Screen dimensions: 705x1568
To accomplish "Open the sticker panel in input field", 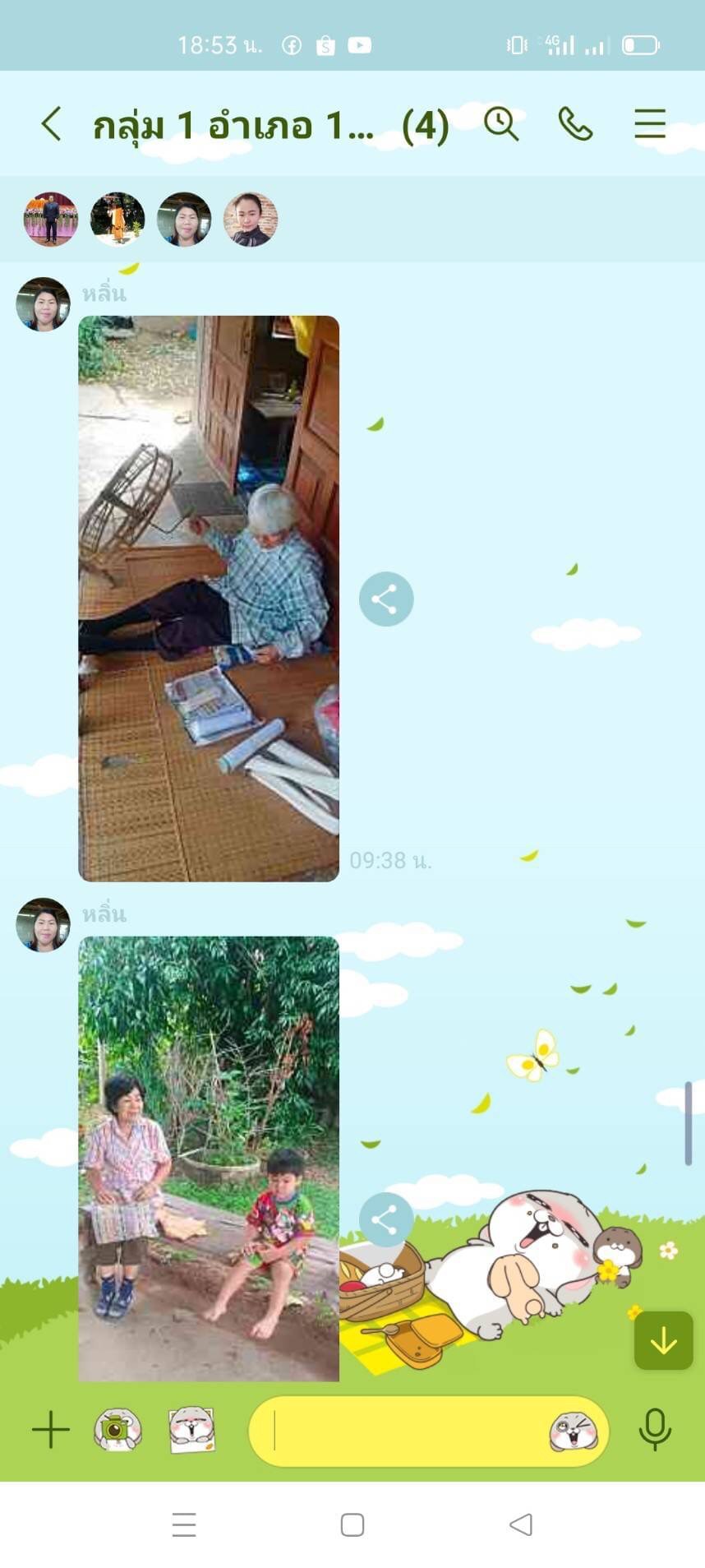I will pos(573,1432).
